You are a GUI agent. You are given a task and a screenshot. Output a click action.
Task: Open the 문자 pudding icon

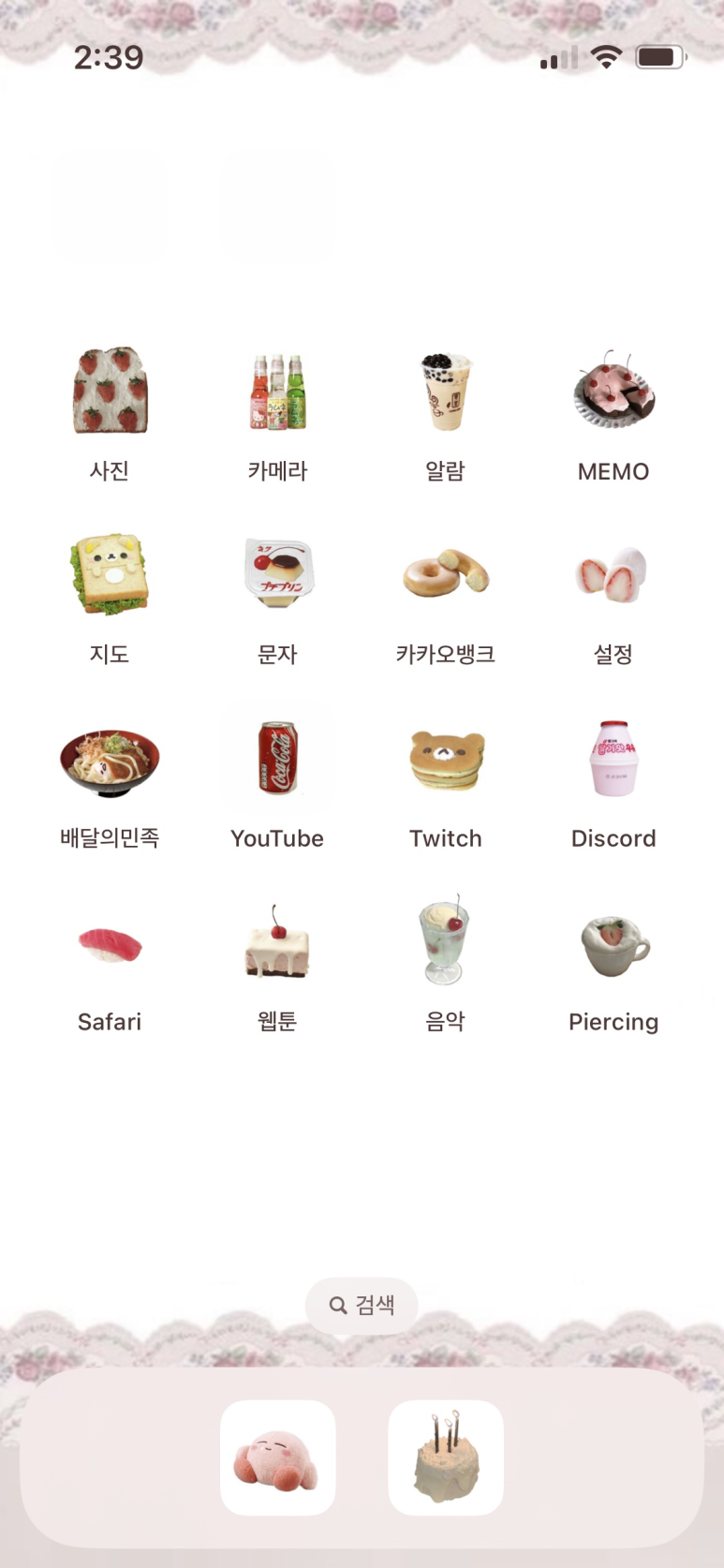click(277, 574)
